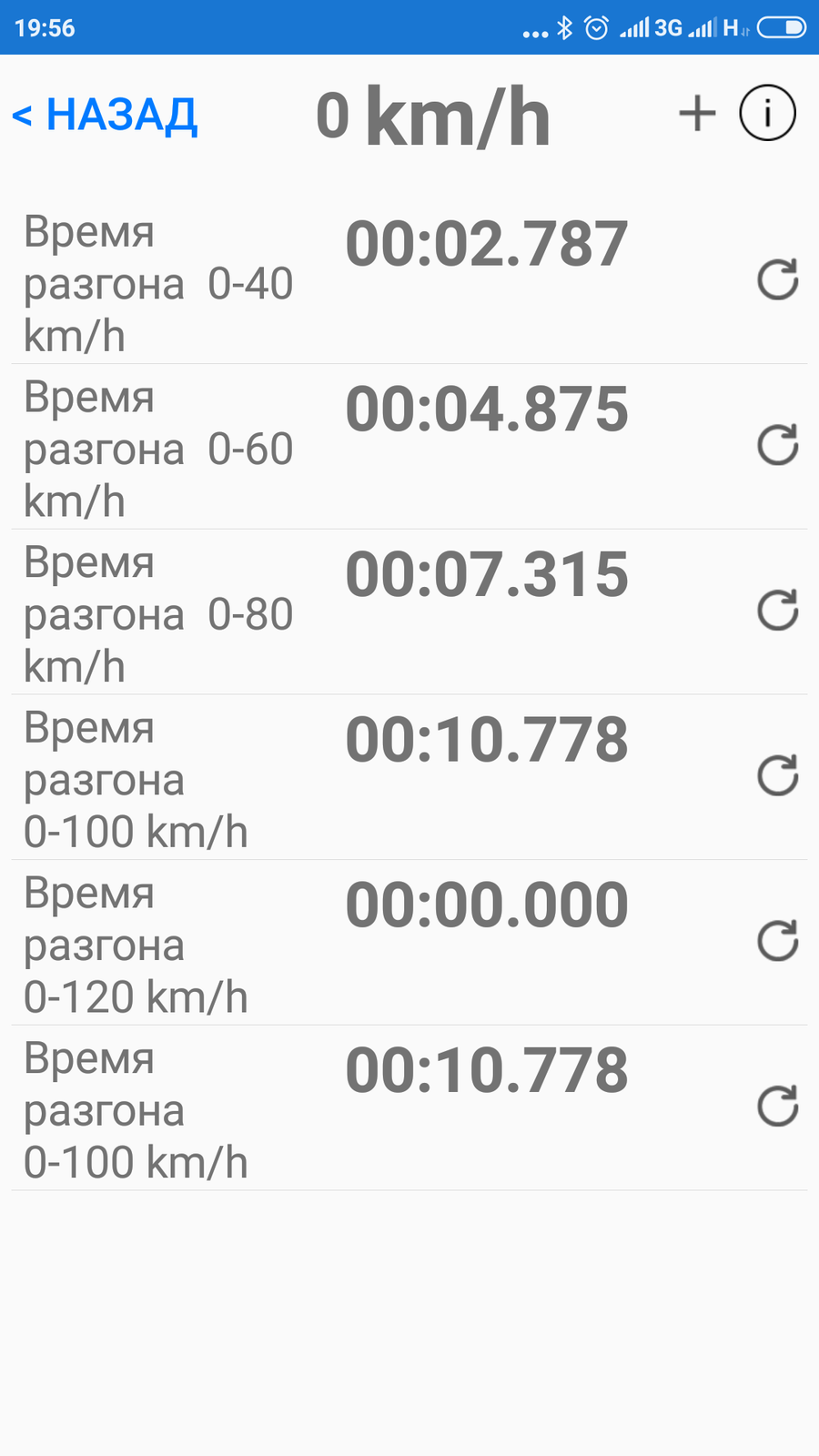Open the info circle icon
819x1456 pixels.
(767, 114)
